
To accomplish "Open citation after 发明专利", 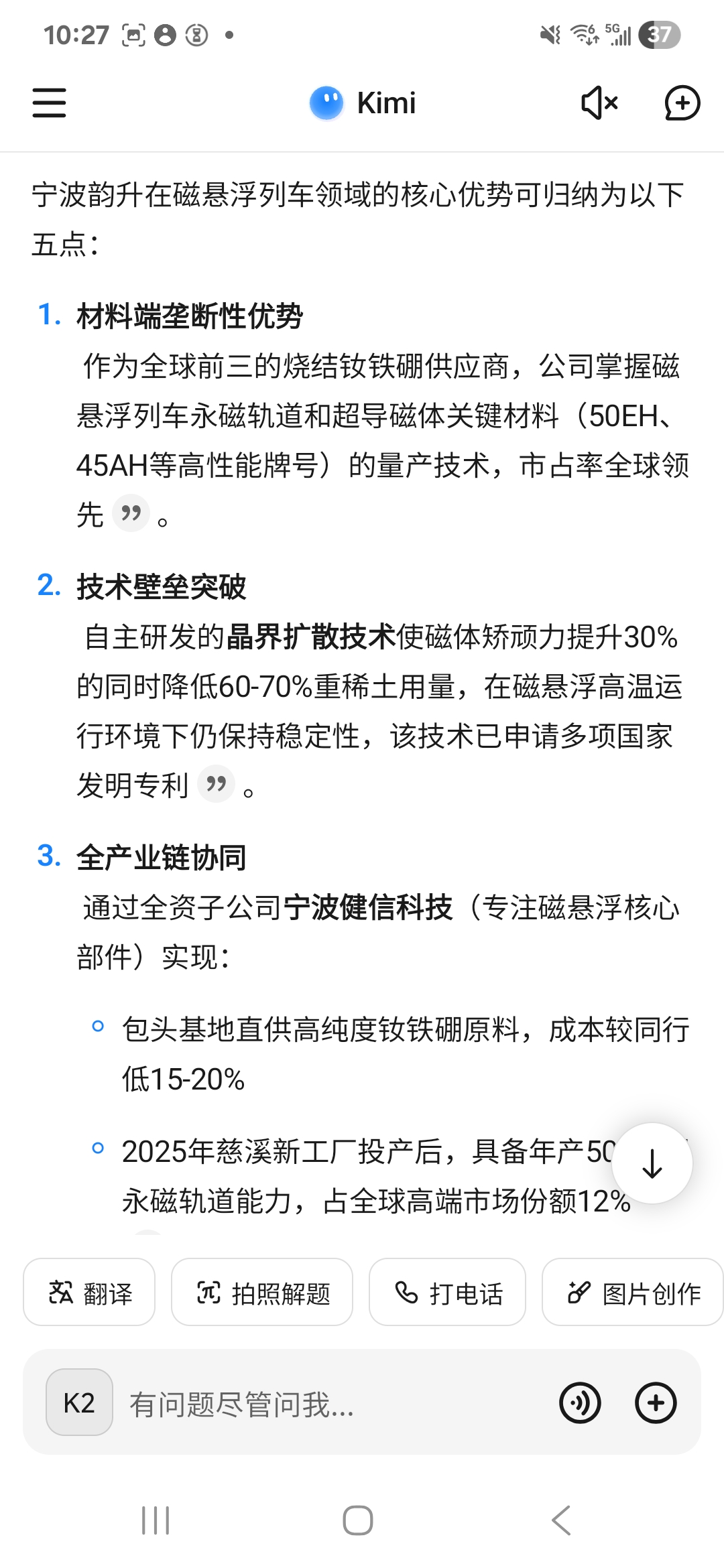I will point(216,784).
